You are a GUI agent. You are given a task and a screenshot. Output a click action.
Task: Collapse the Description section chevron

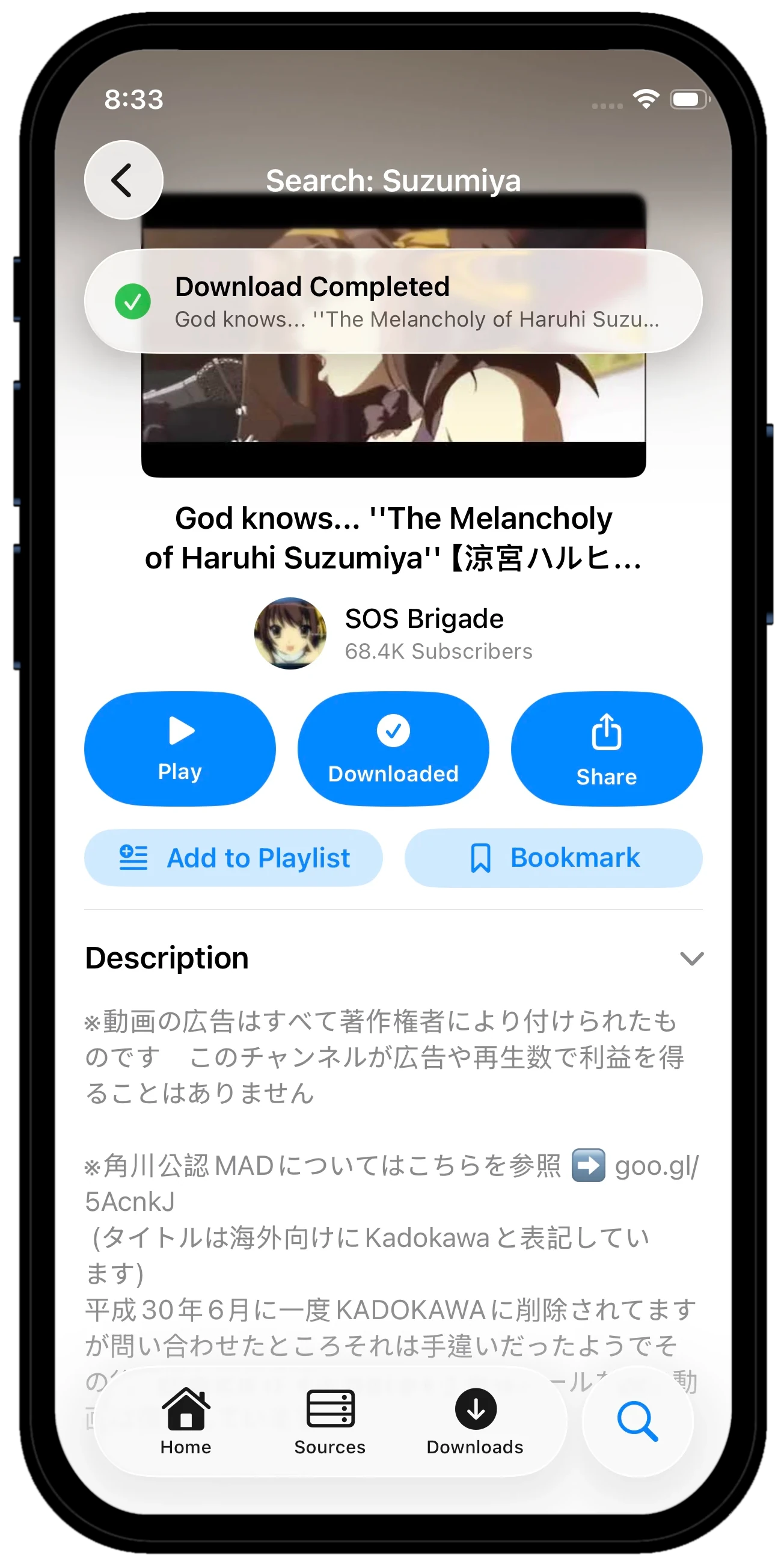point(692,959)
